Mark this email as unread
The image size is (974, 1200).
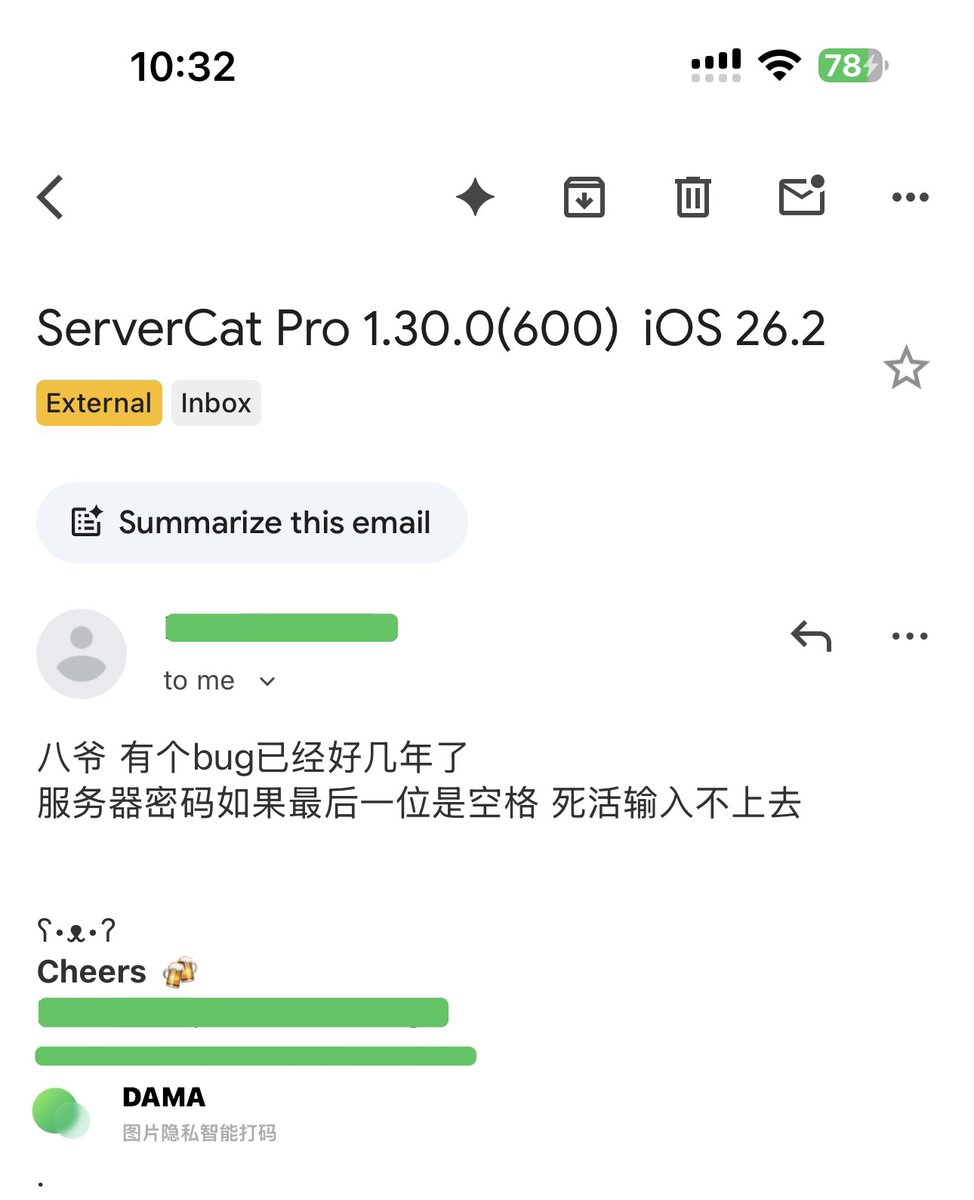coord(802,196)
